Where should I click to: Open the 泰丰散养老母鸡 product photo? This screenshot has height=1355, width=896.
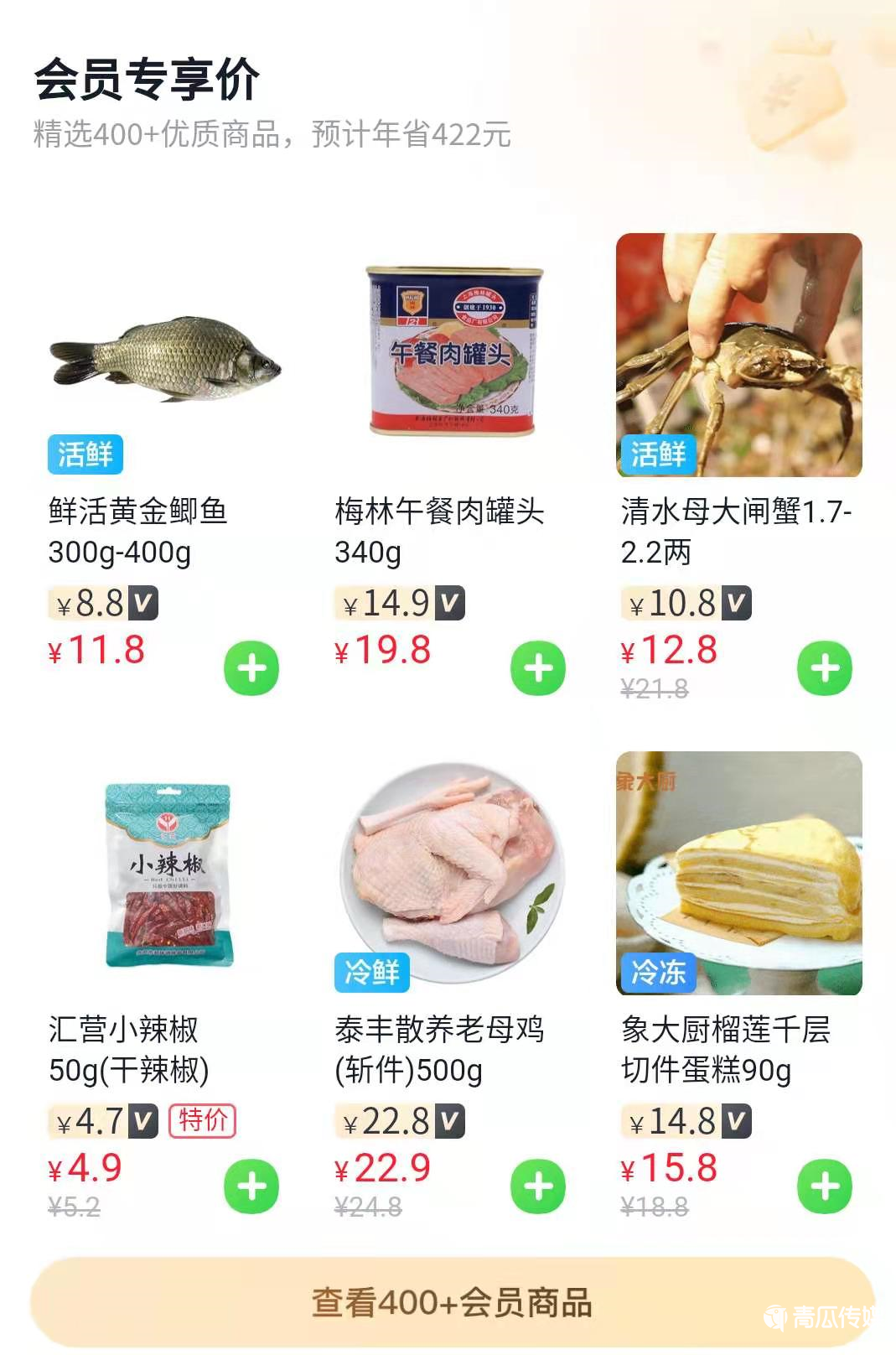(x=453, y=872)
